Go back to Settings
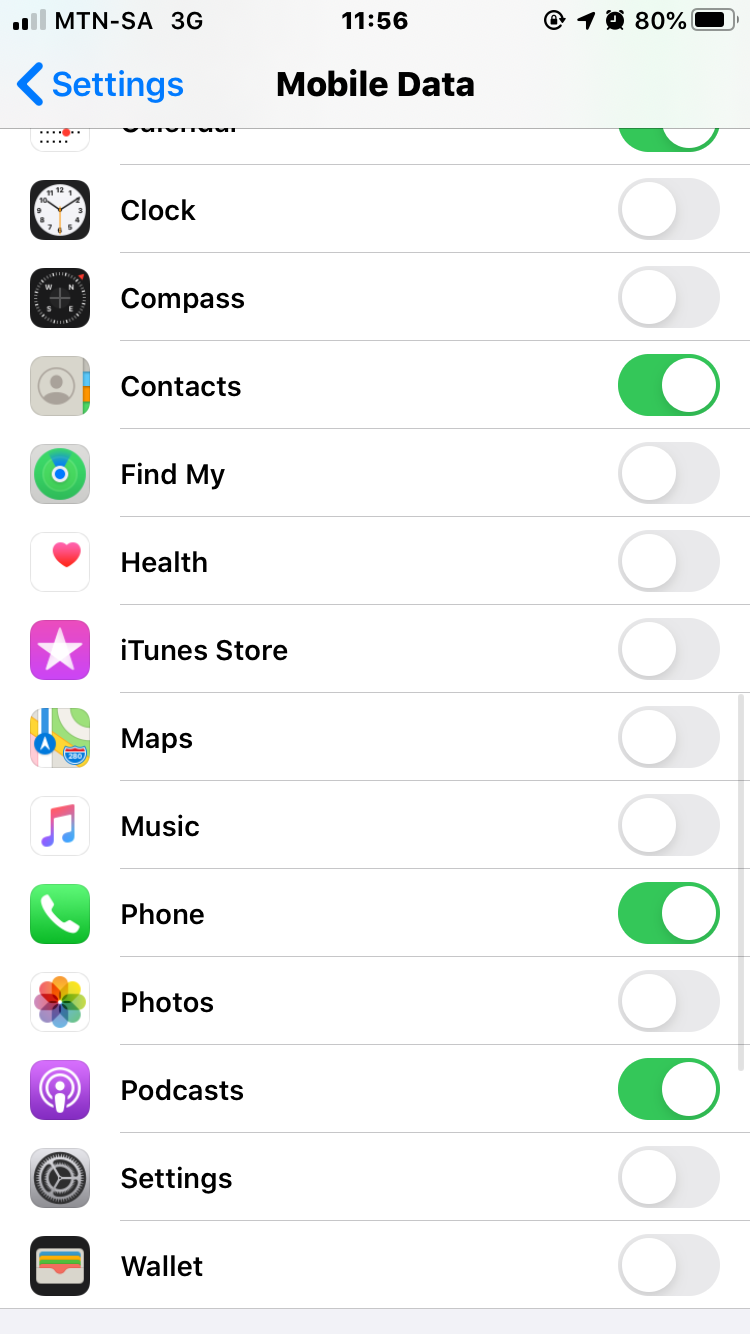Viewport: 750px width, 1334px height. tap(100, 85)
